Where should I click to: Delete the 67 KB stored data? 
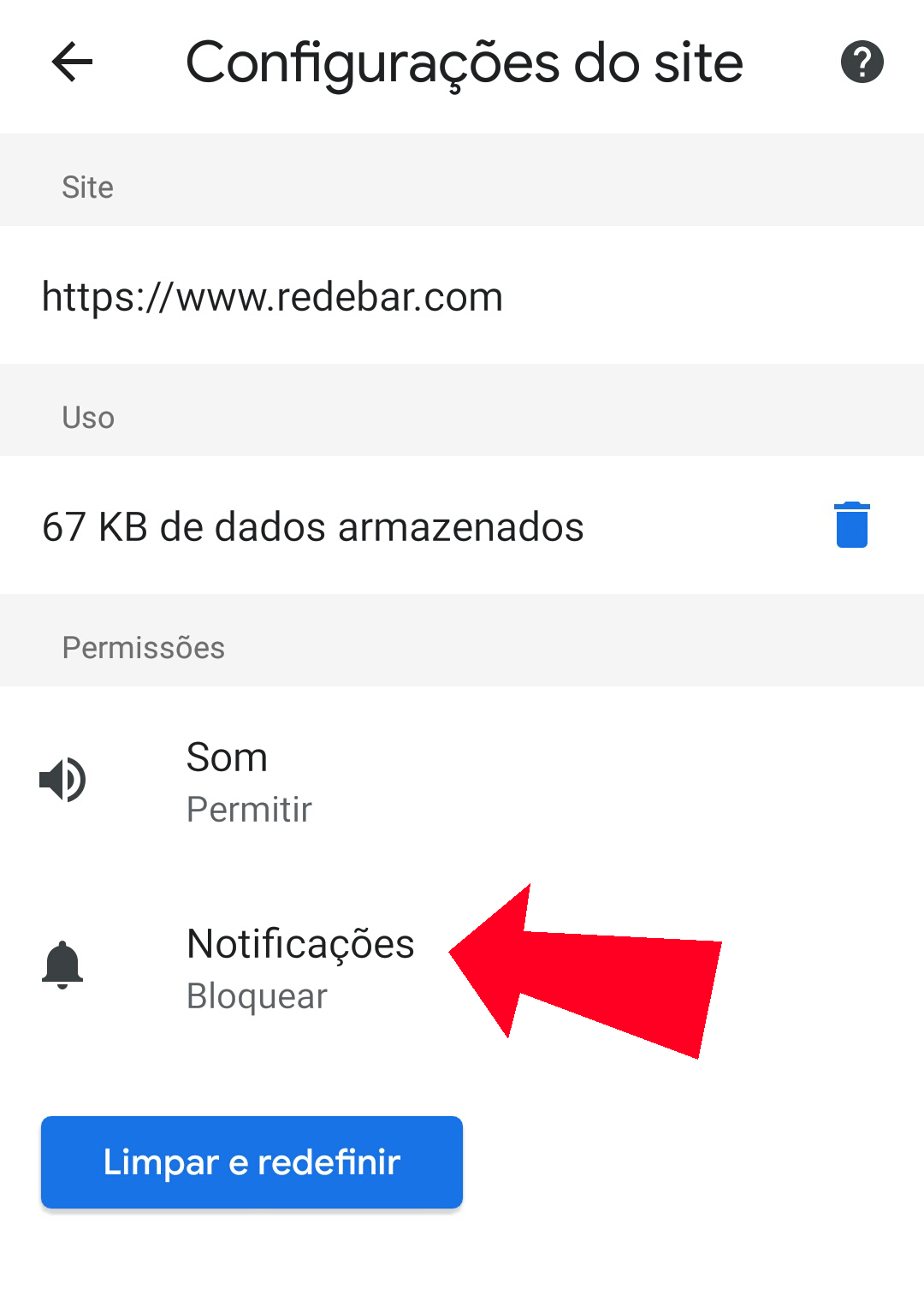(851, 525)
